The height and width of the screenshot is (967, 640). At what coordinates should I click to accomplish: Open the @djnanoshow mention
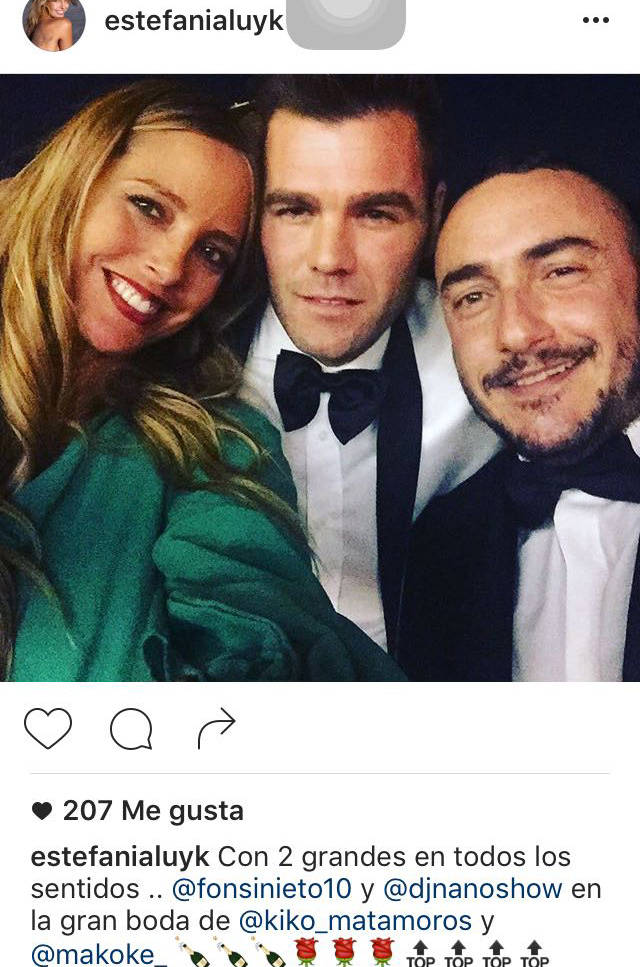[472, 888]
